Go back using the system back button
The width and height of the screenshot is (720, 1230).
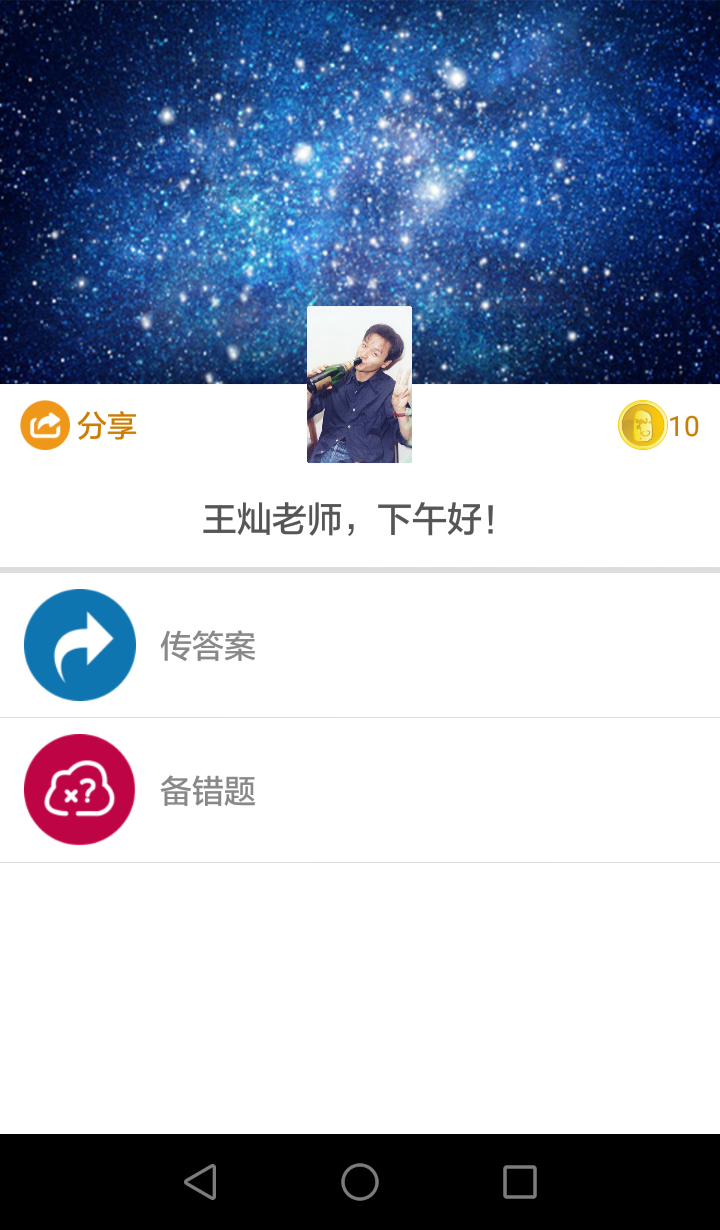coord(200,1182)
